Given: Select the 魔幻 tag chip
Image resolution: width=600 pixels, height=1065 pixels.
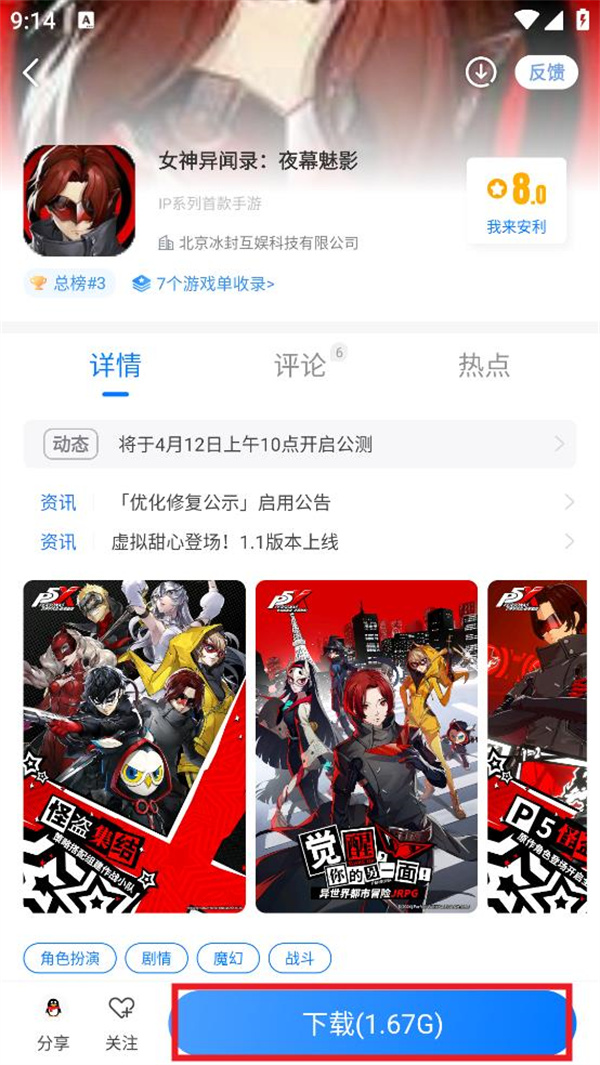Looking at the screenshot, I should coord(228,959).
